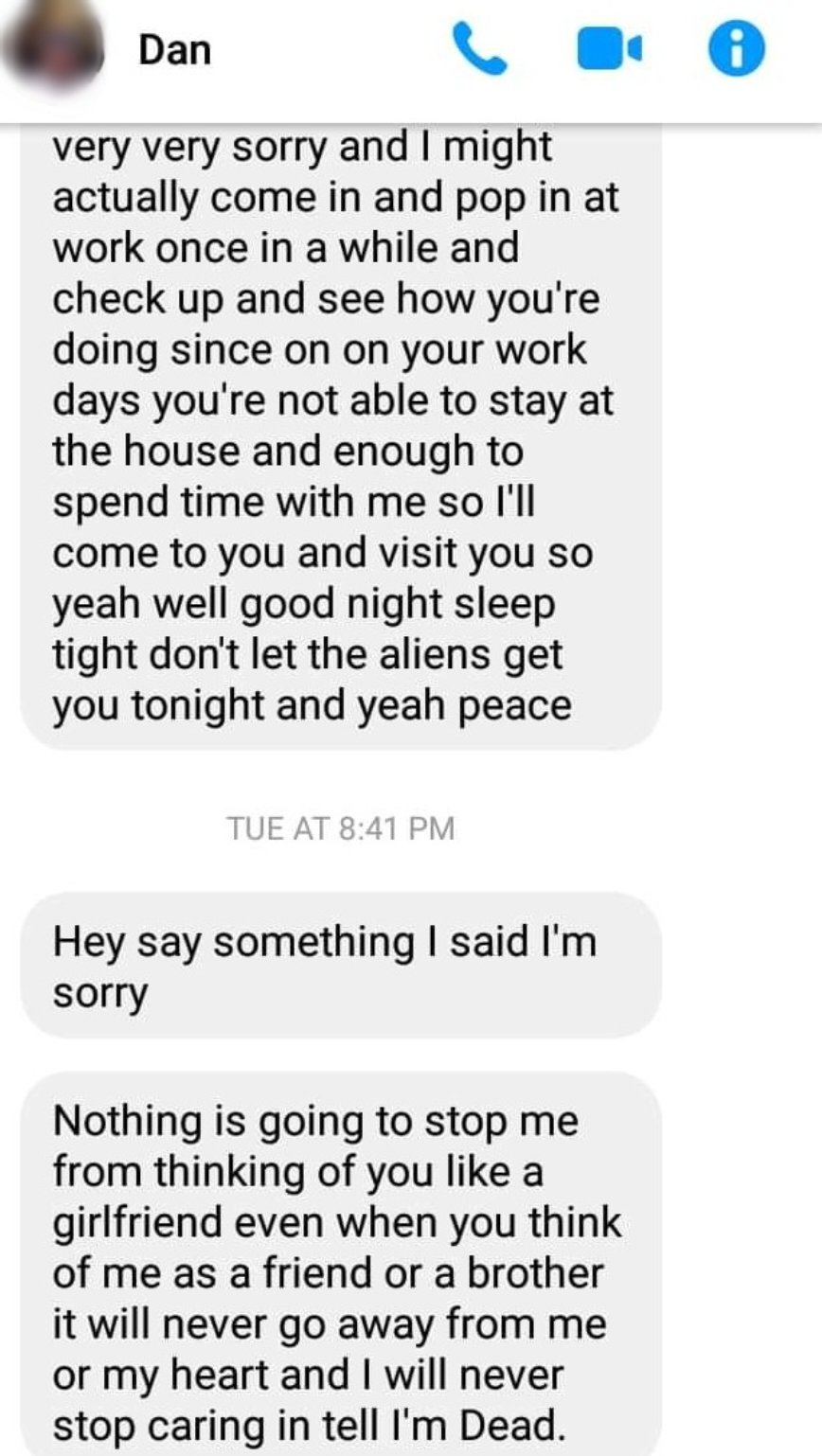Viewport: 822px width, 1456px height.
Task: Open conversation info for Dan
Action: click(x=737, y=50)
